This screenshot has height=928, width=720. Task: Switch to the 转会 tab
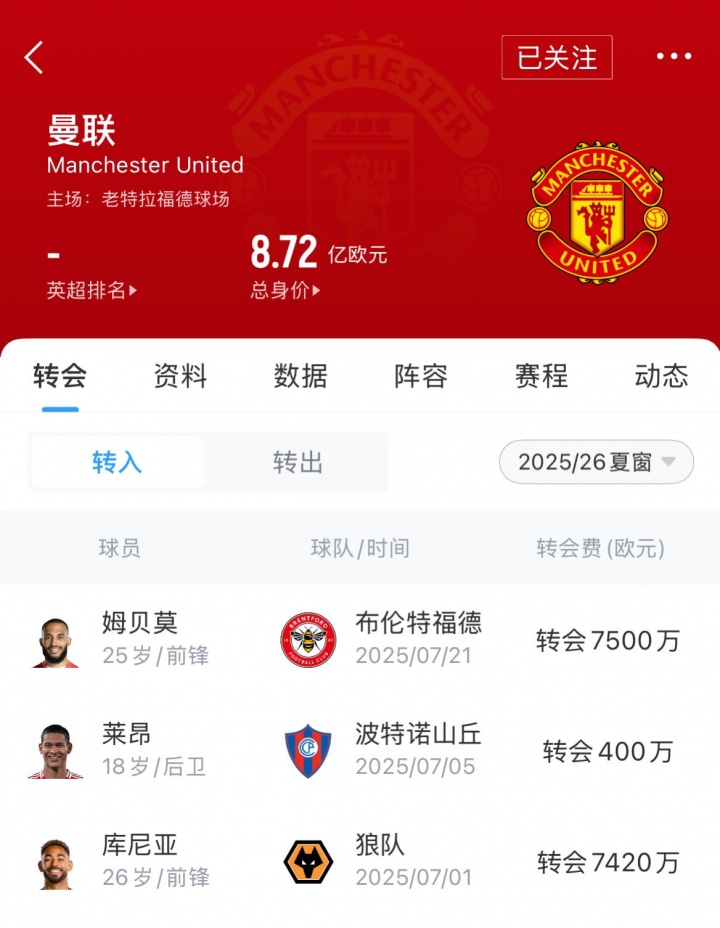point(60,376)
